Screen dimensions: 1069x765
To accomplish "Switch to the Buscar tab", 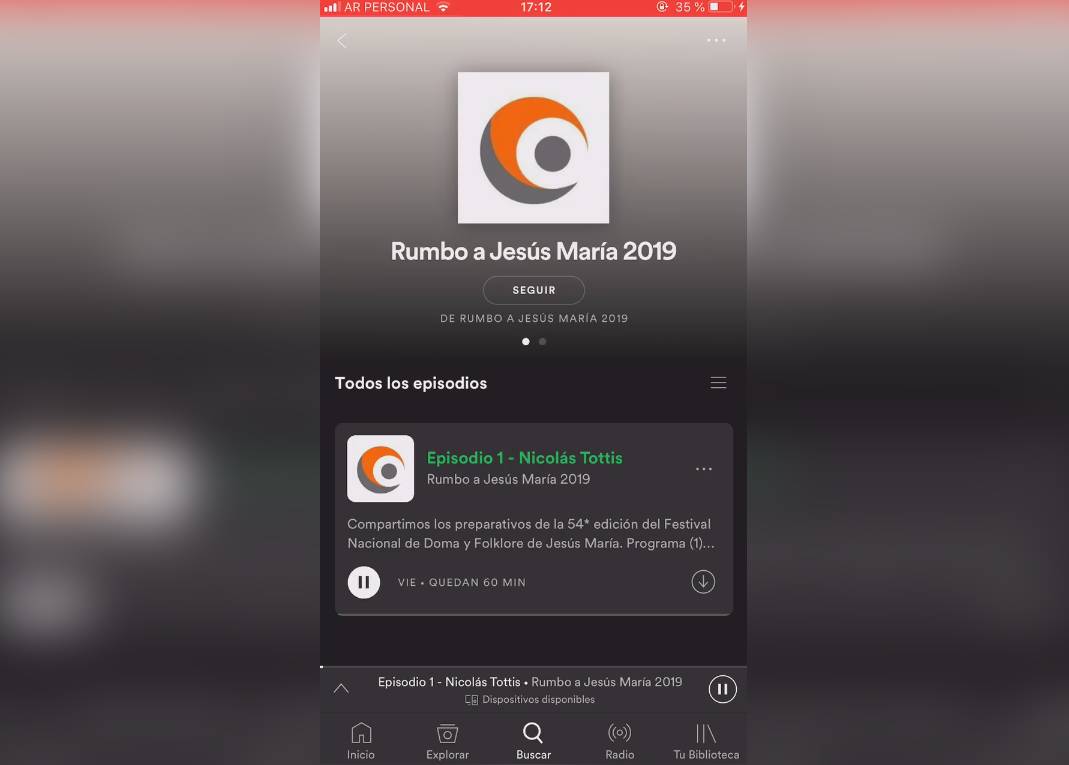I will point(533,741).
